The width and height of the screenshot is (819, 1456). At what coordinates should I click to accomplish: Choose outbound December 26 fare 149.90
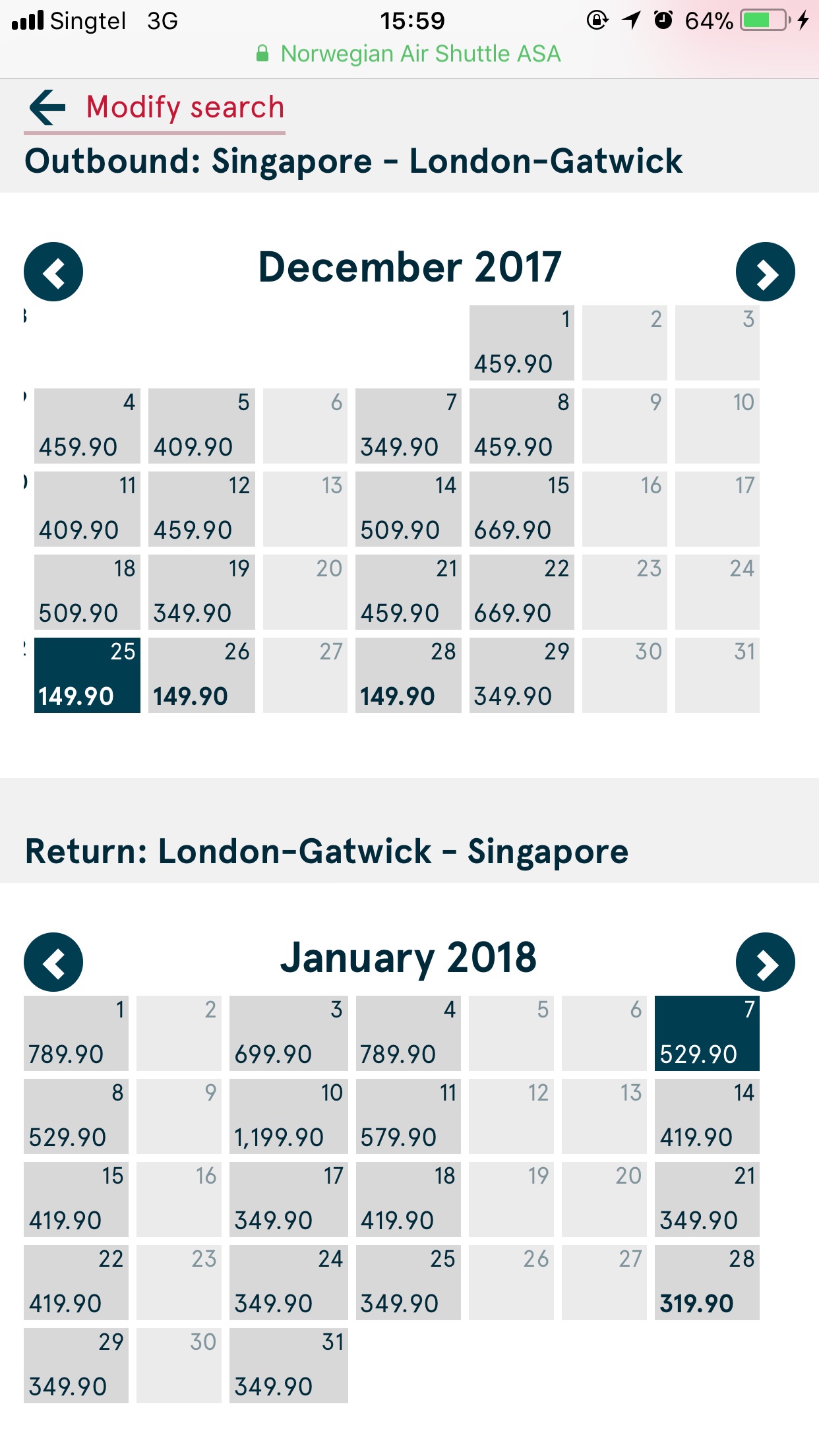(202, 675)
